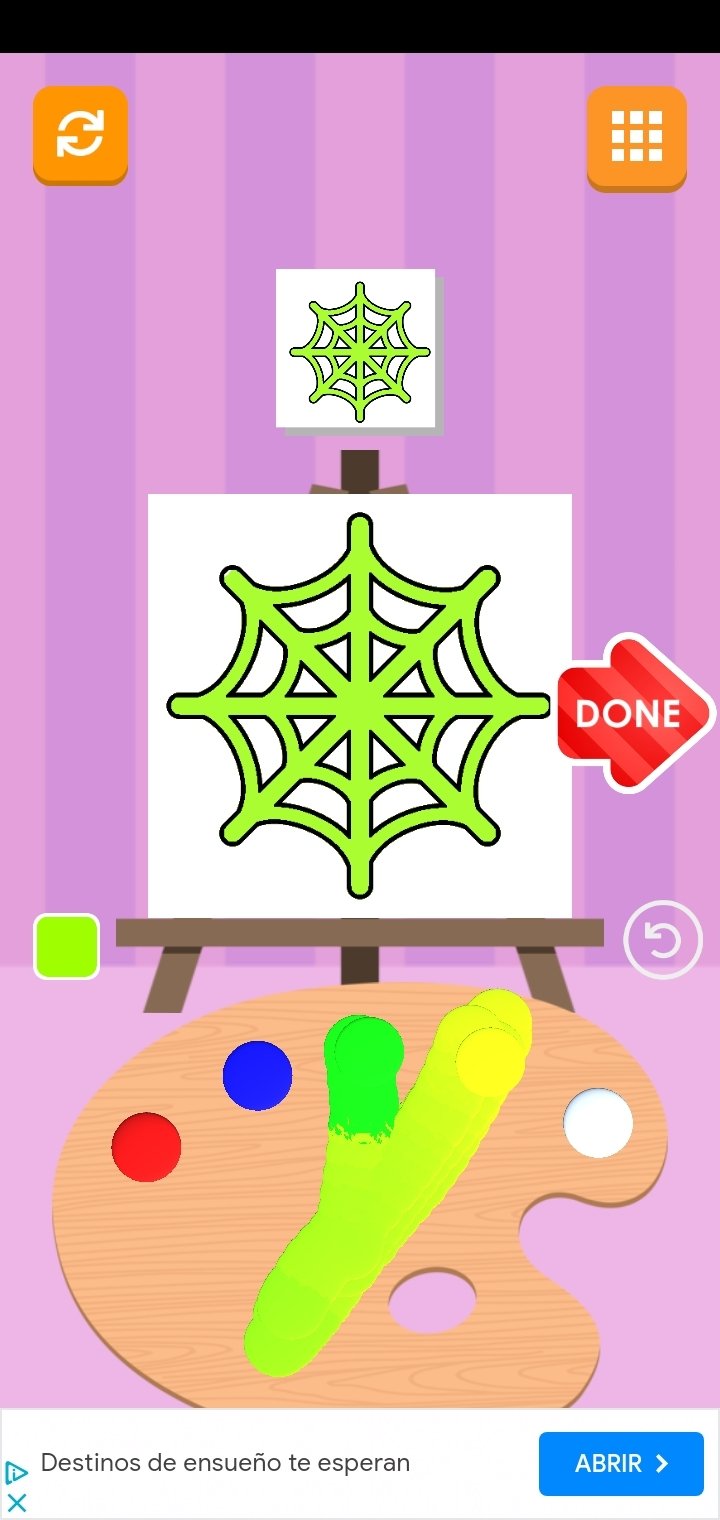
Task: Tap the red DONE arrow
Action: tap(631, 713)
